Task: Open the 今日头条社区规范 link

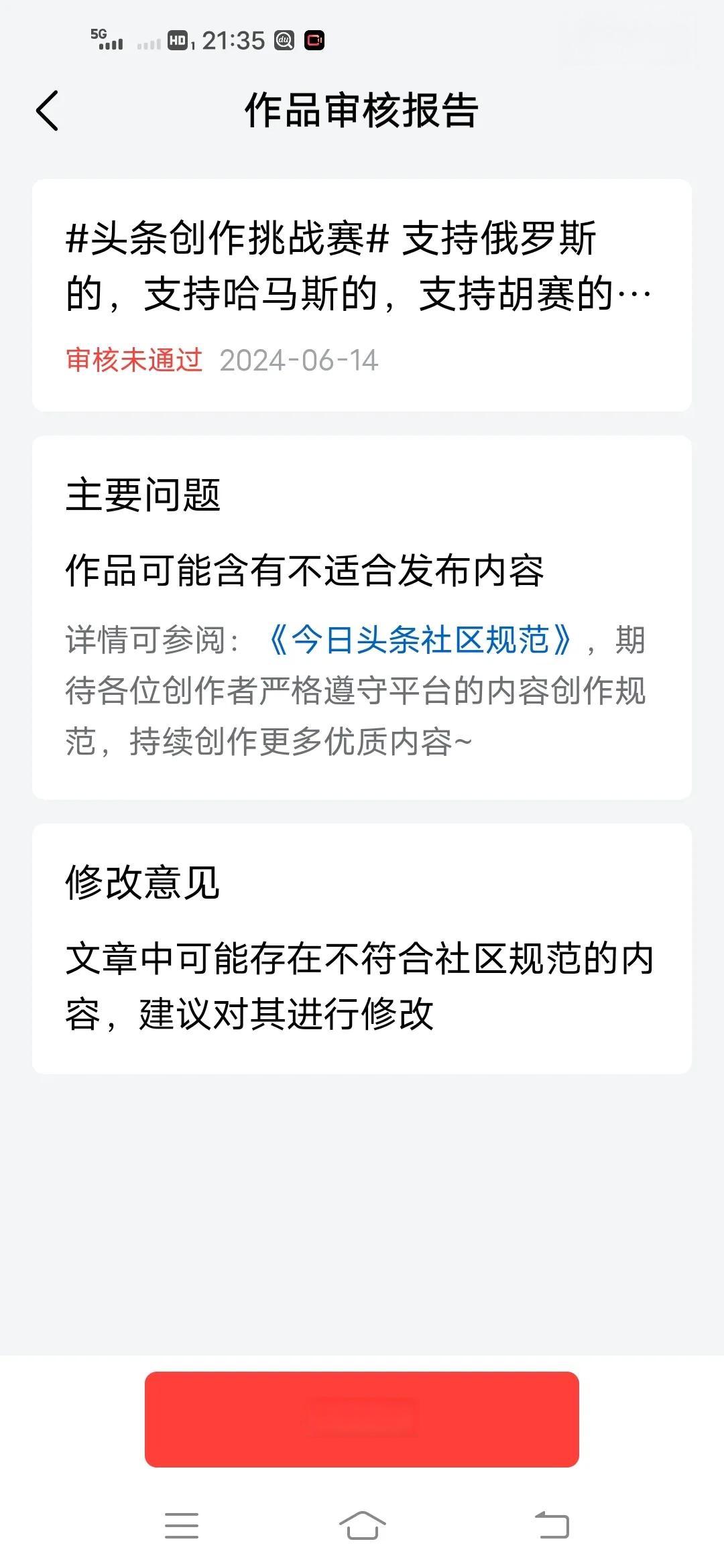Action: point(420,640)
